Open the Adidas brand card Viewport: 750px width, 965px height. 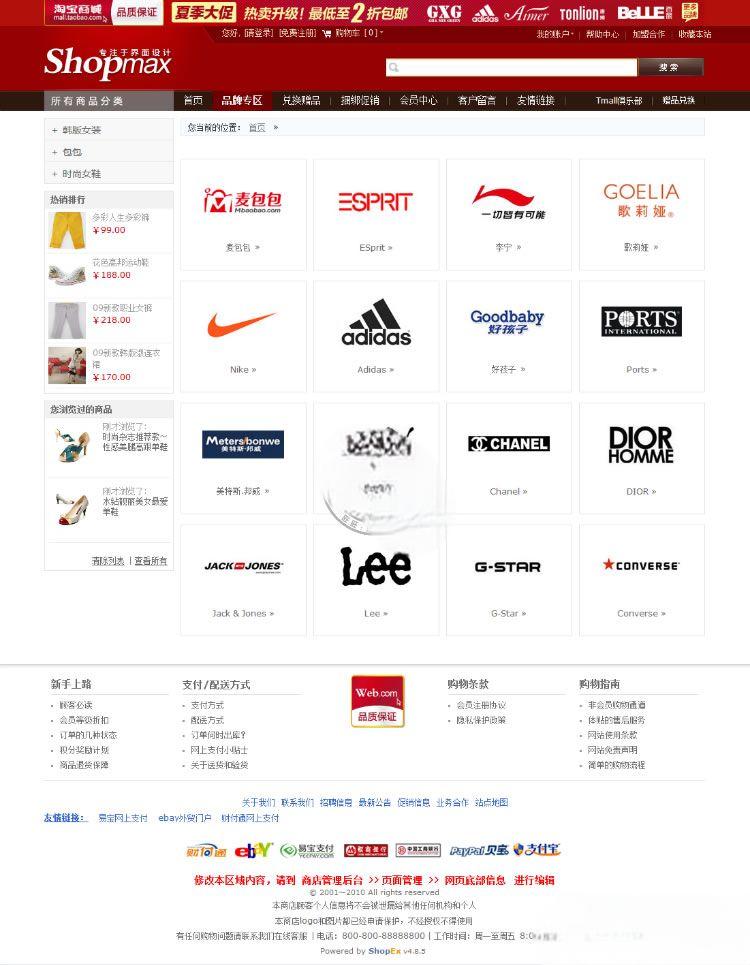pos(376,336)
